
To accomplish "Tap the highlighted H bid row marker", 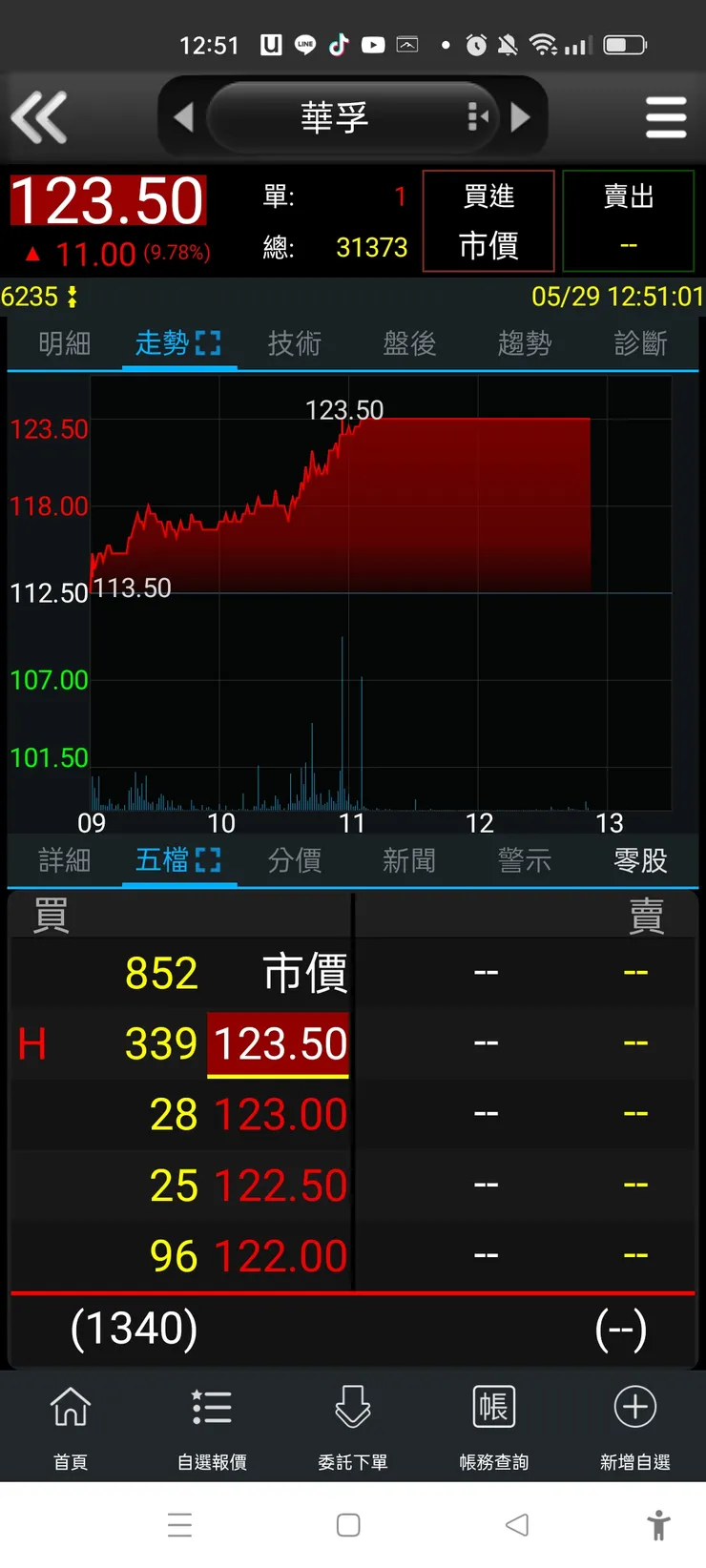I will 31,1042.
